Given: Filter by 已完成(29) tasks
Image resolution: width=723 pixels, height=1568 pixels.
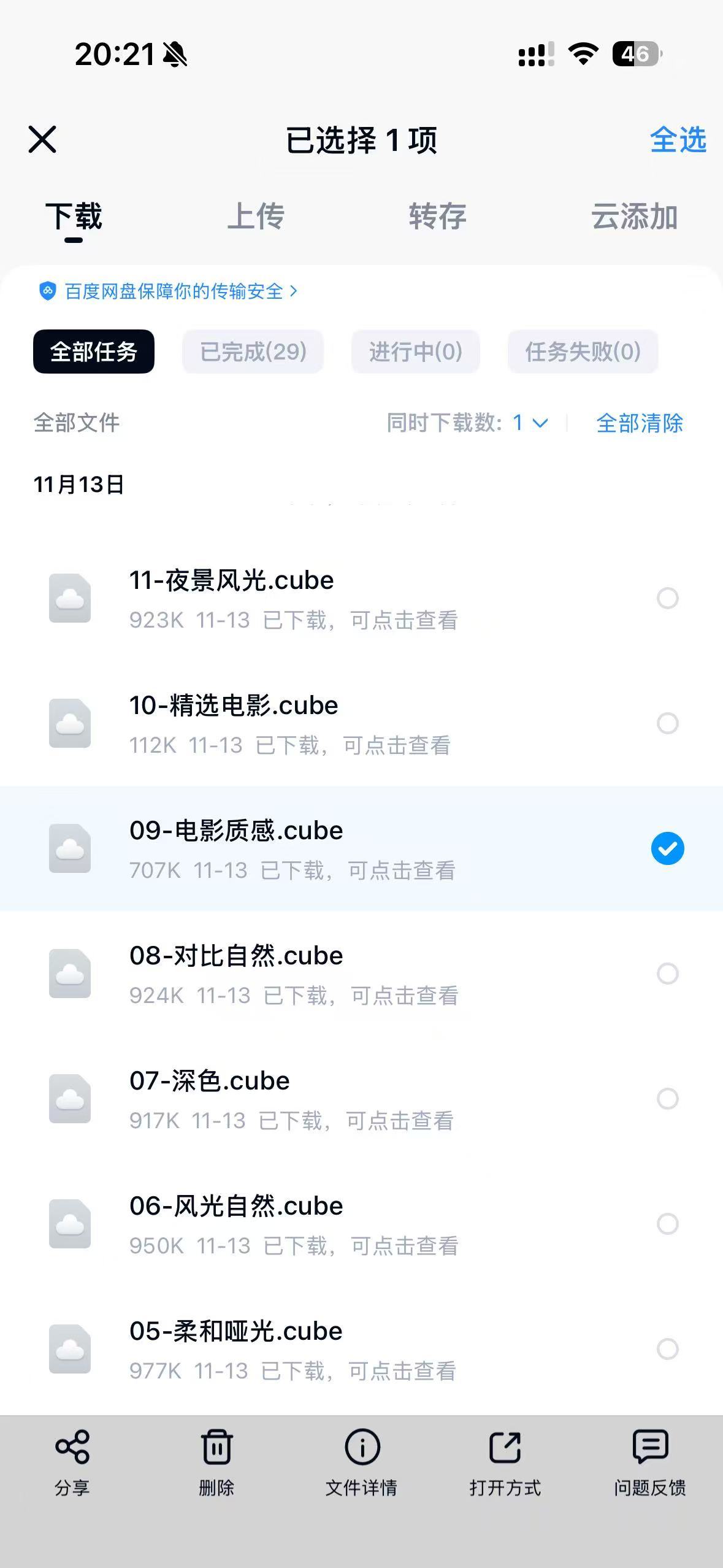Looking at the screenshot, I should [253, 352].
